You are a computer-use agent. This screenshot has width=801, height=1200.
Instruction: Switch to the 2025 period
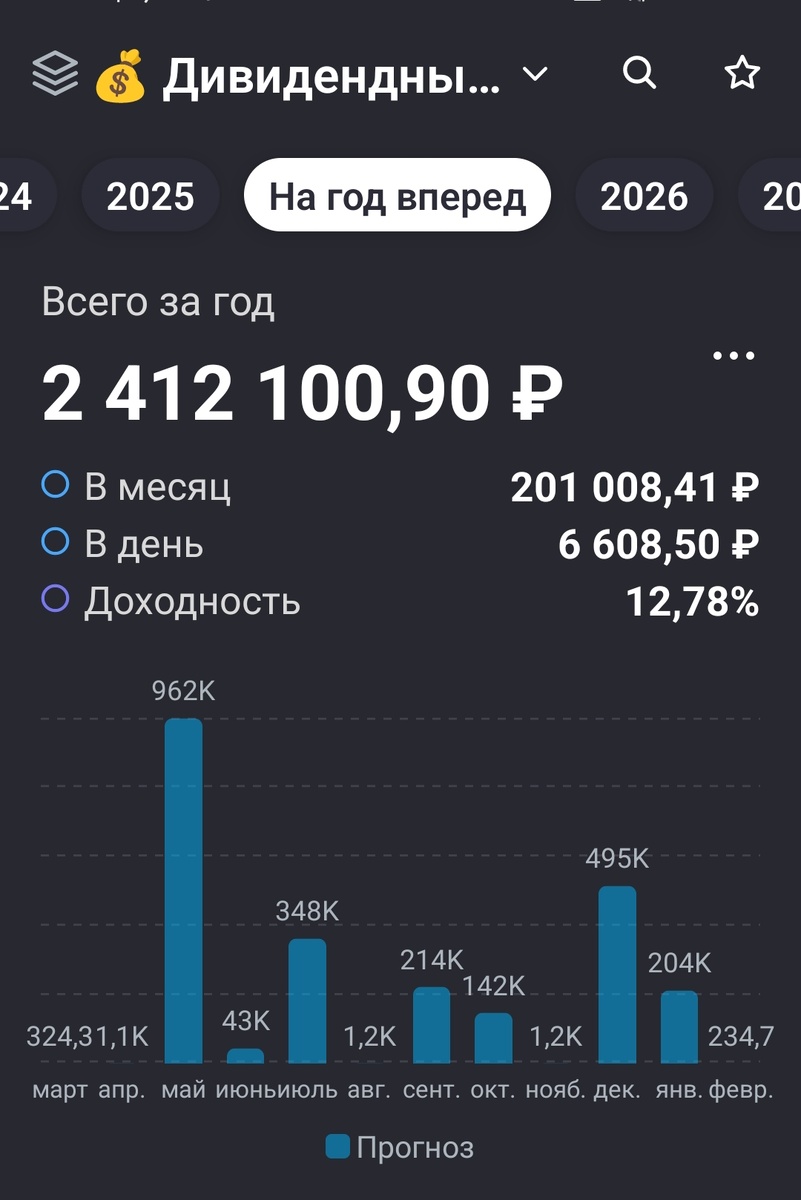tap(149, 196)
